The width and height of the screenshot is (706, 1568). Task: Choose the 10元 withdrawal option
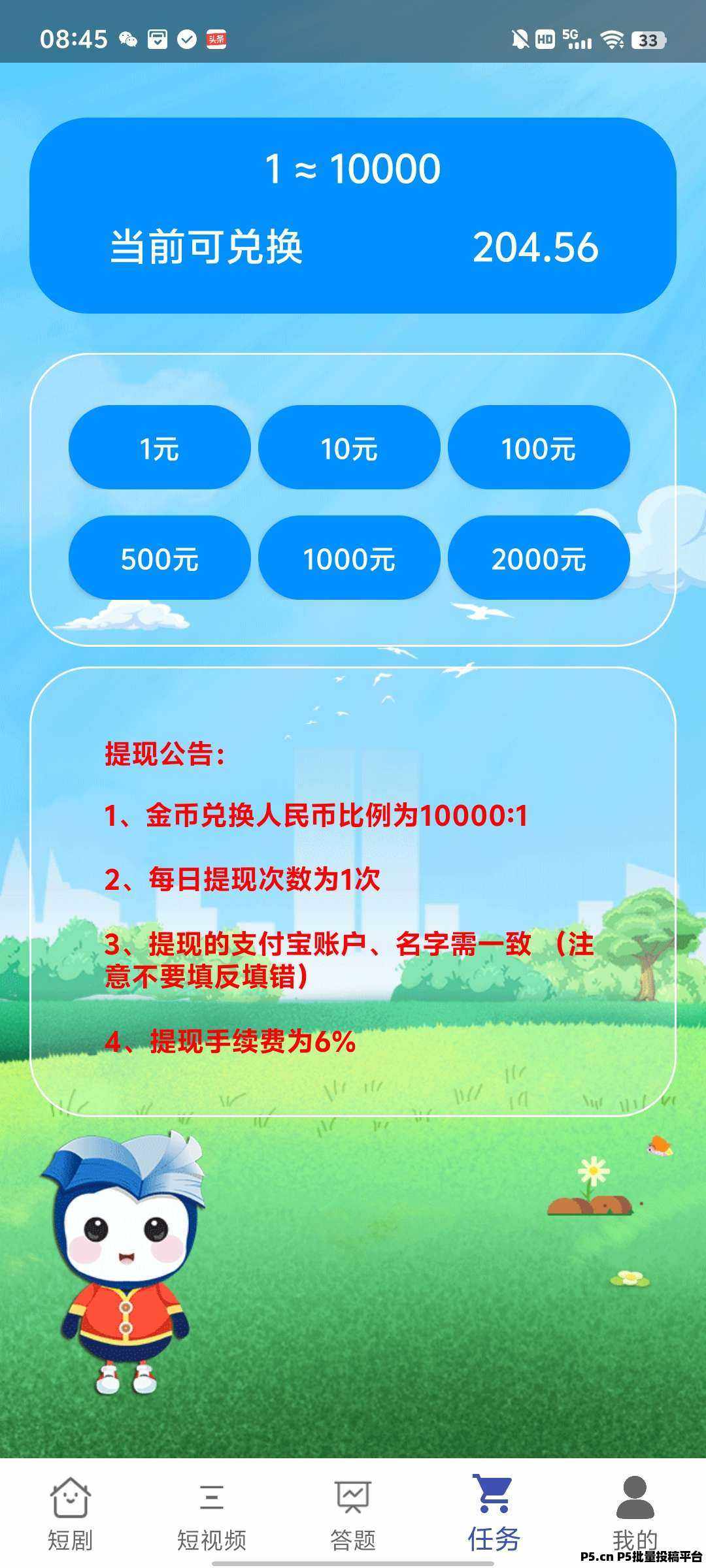pos(349,448)
